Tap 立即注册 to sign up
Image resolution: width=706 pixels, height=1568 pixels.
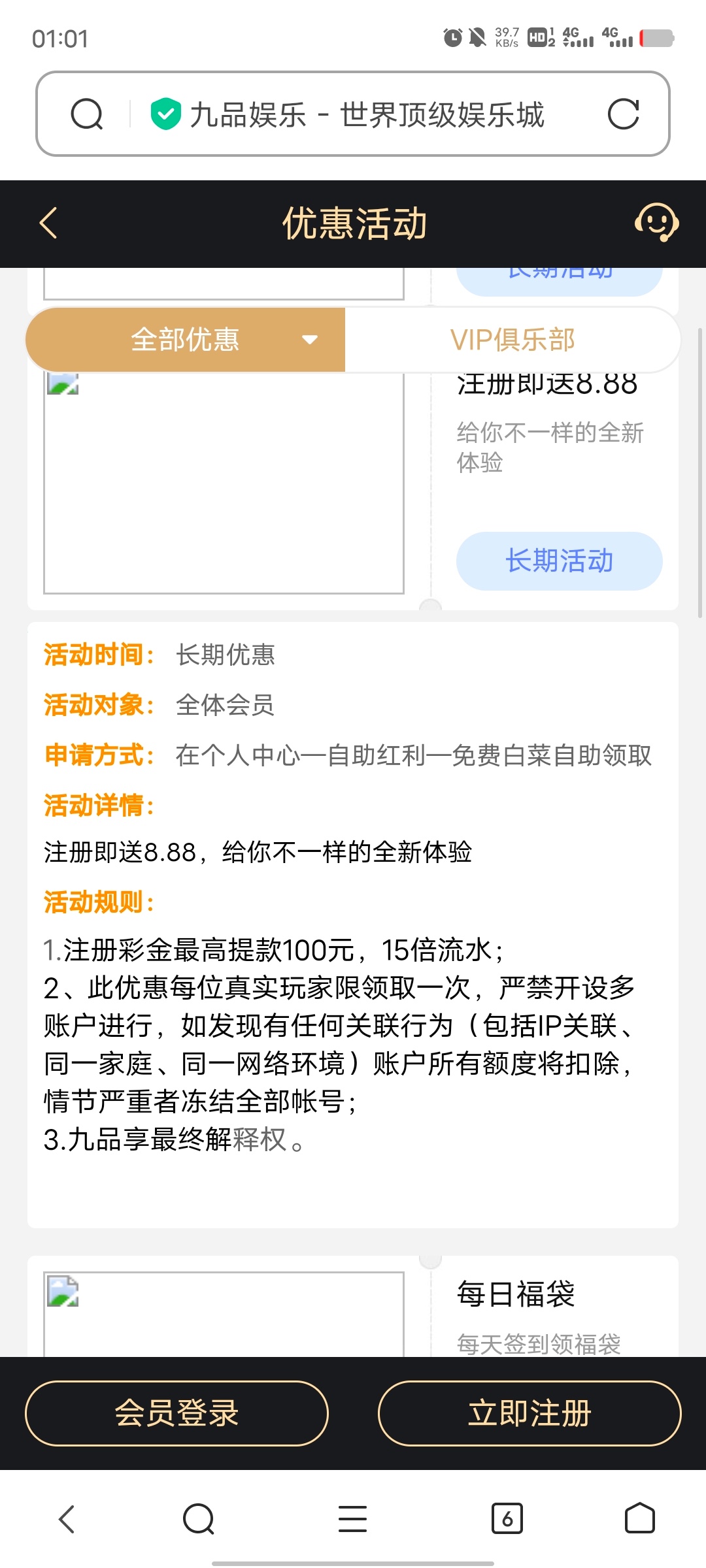(x=529, y=1413)
